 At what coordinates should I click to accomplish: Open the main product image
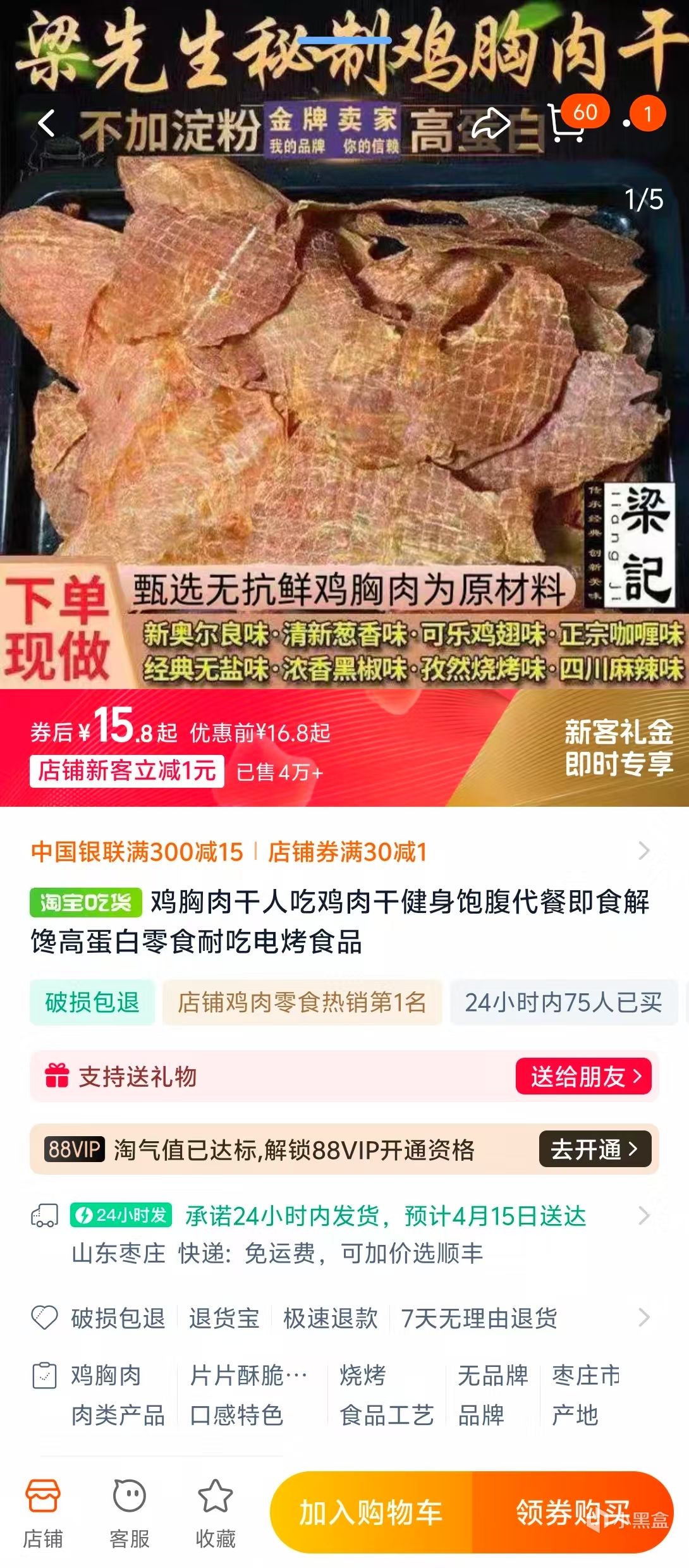point(344,379)
